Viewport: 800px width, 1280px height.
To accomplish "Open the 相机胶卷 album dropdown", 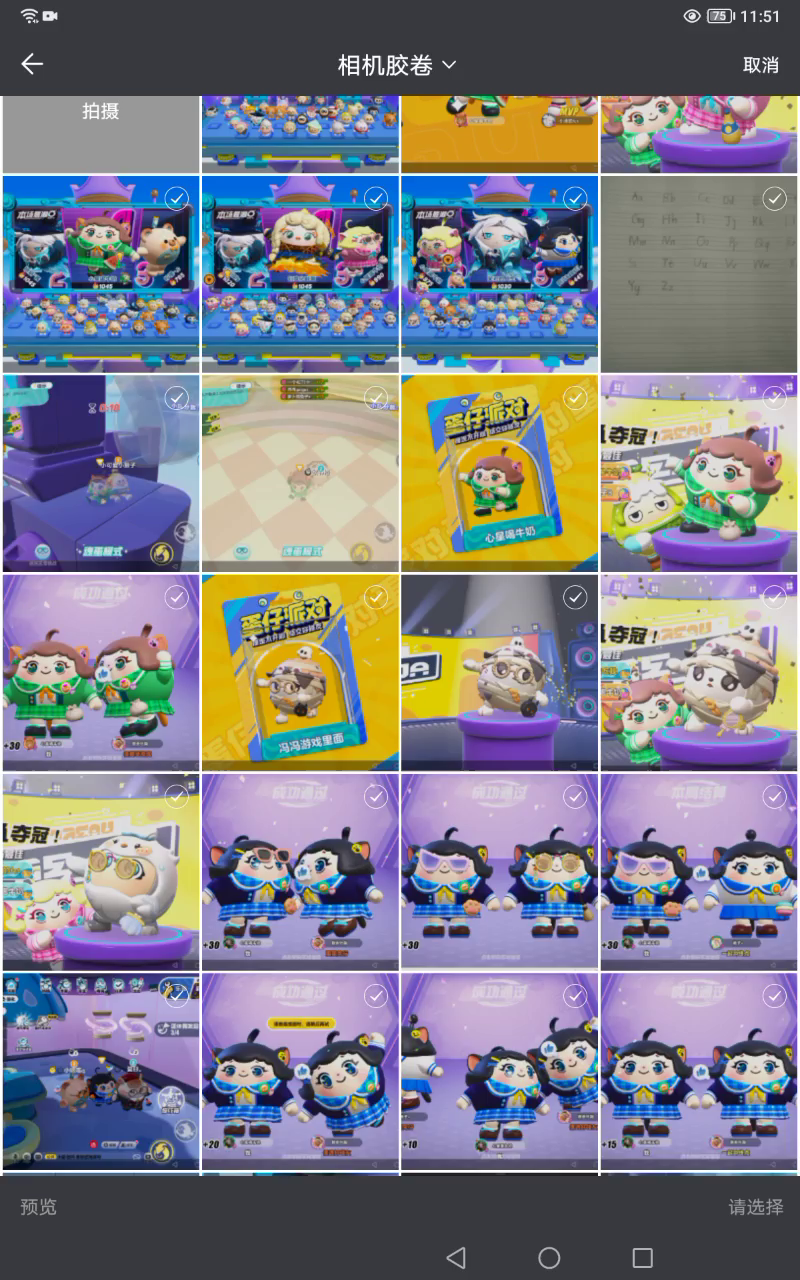I will coord(397,65).
